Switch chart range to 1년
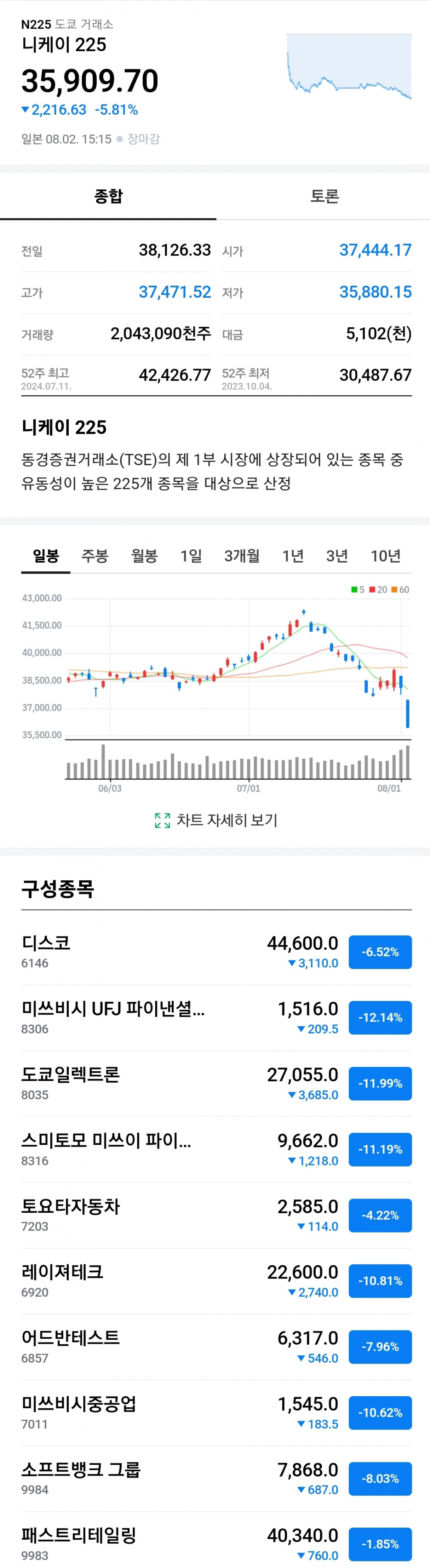This screenshot has height=1568, width=430. tap(293, 555)
